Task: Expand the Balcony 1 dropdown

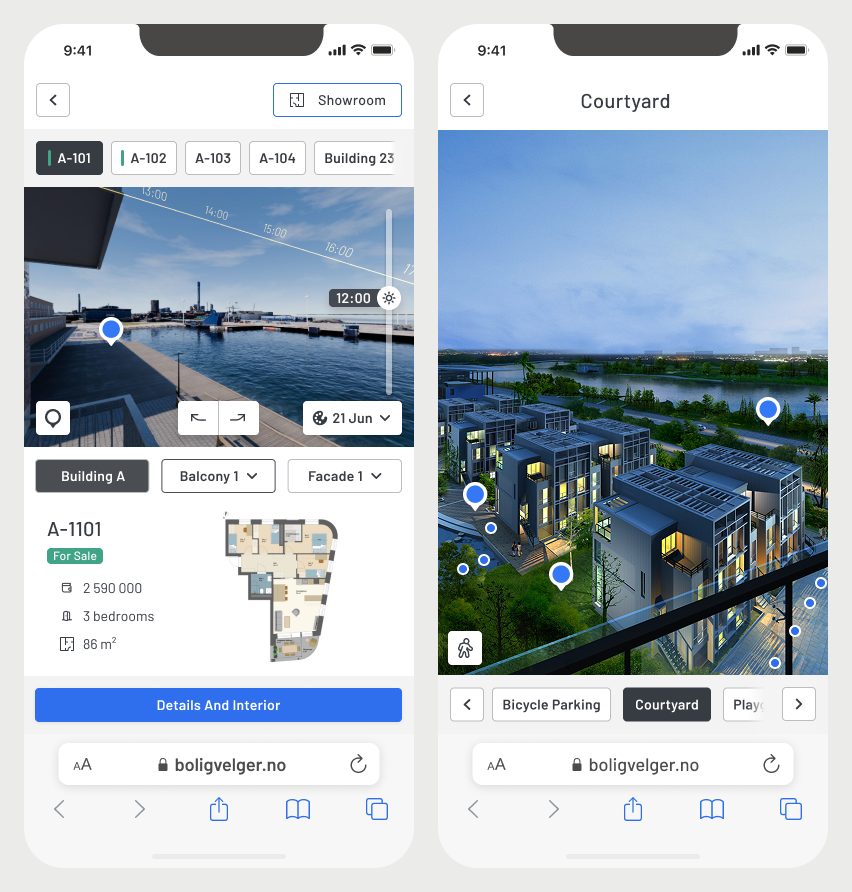Action: pyautogui.click(x=218, y=476)
